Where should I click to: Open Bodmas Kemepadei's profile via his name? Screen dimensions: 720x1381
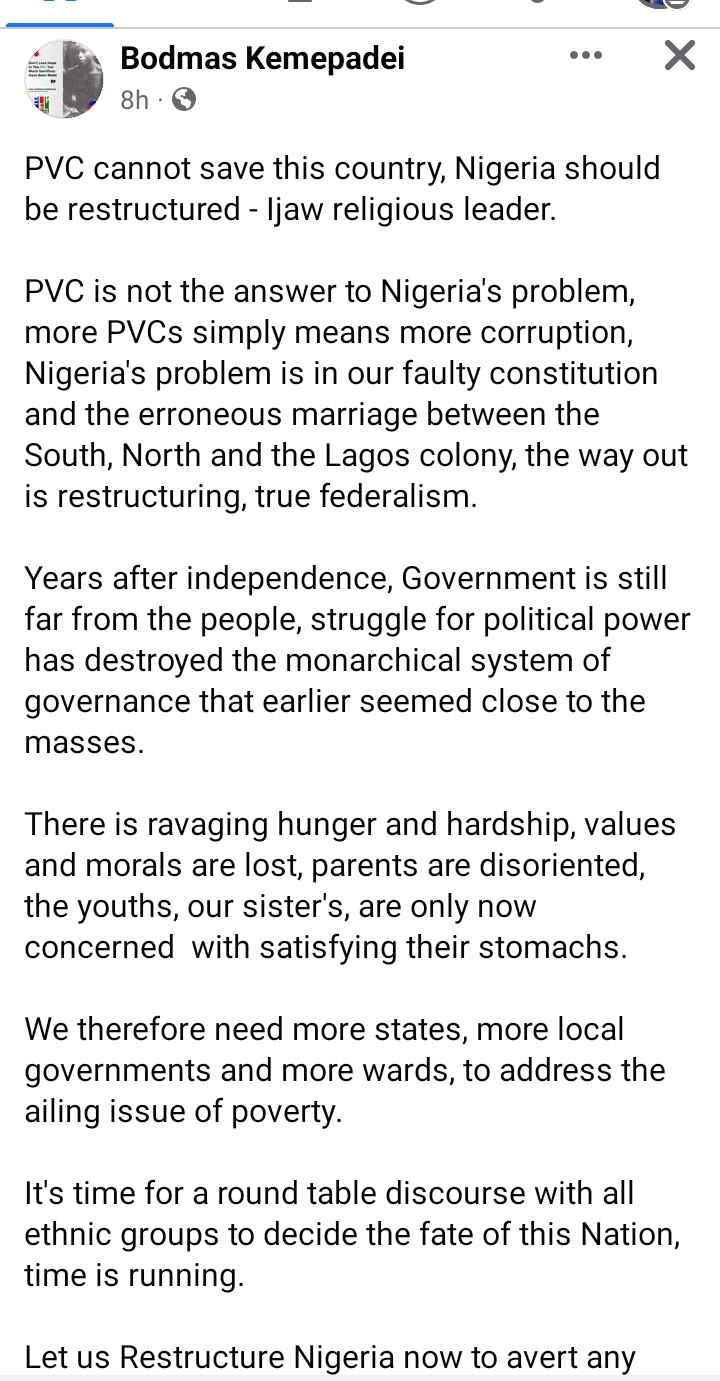[262, 58]
